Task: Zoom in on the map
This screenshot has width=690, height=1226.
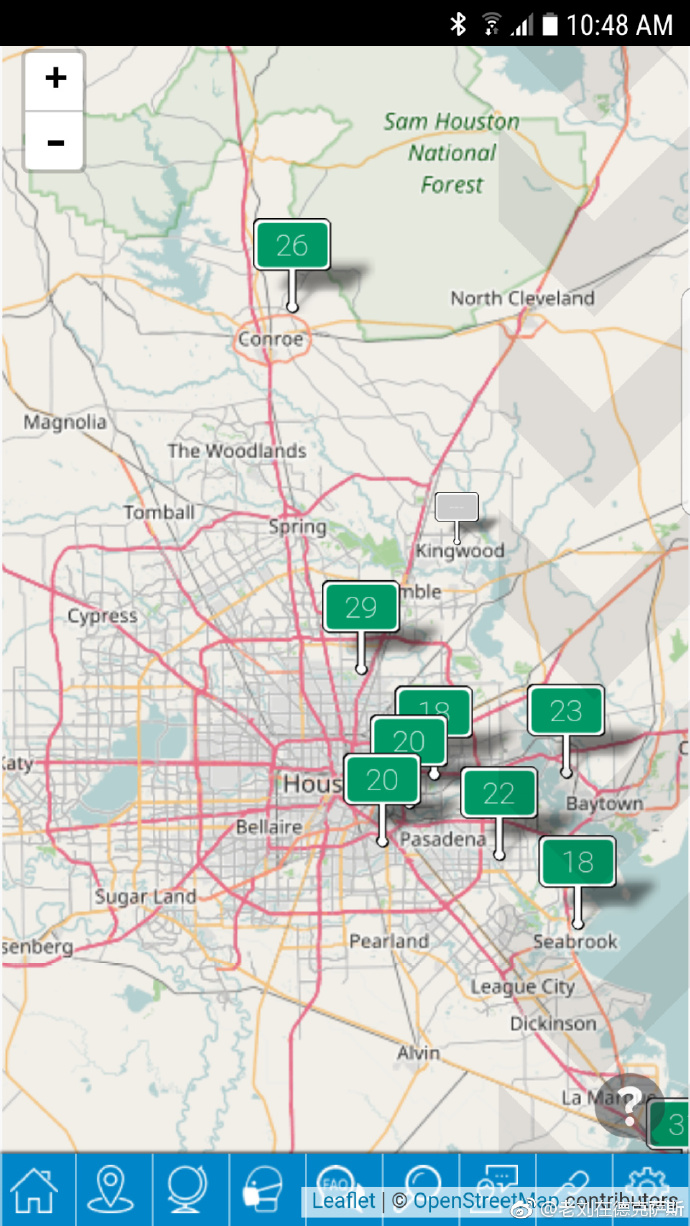Action: click(x=55, y=79)
